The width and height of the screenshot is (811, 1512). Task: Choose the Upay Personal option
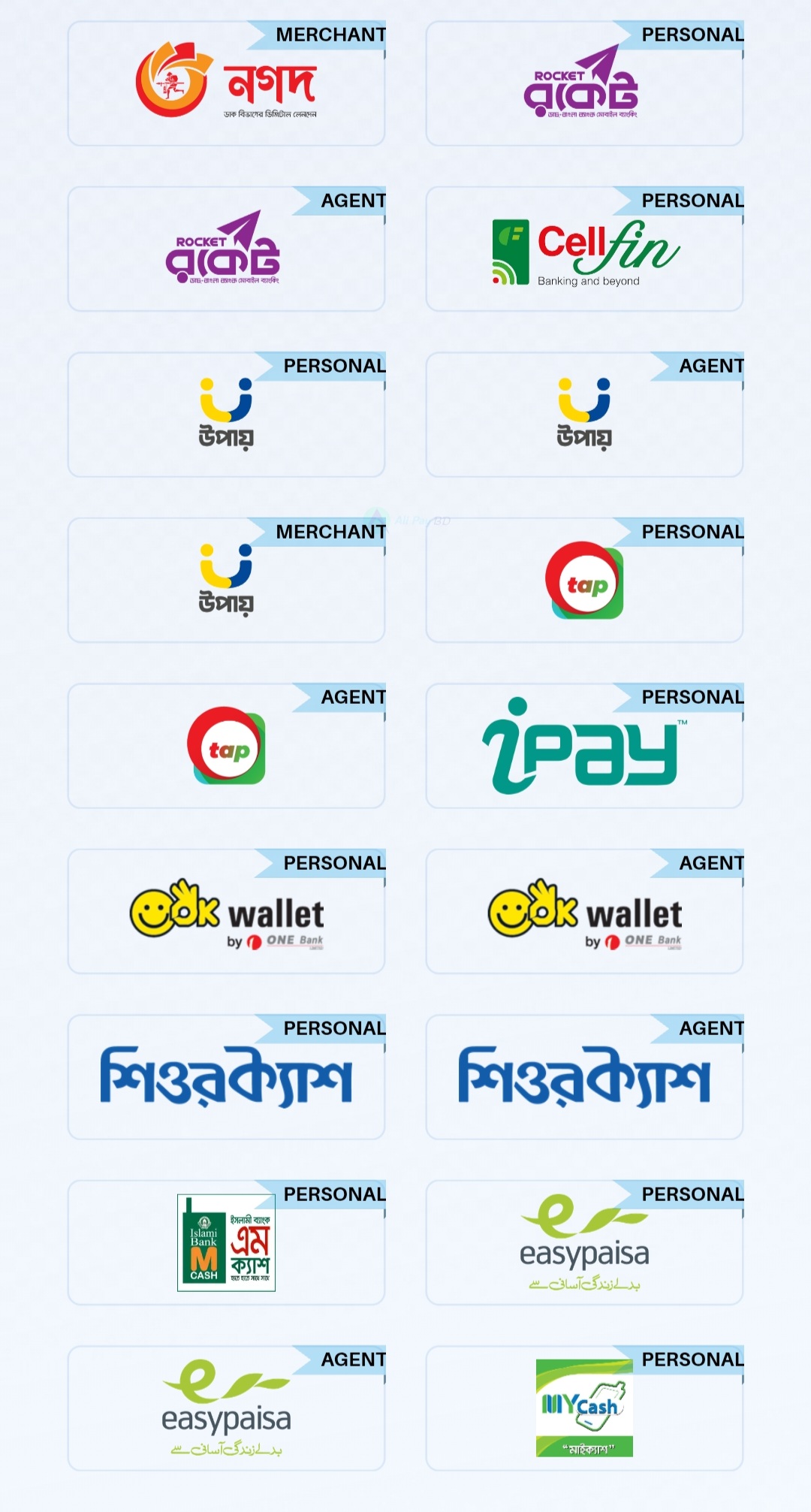[x=226, y=415]
